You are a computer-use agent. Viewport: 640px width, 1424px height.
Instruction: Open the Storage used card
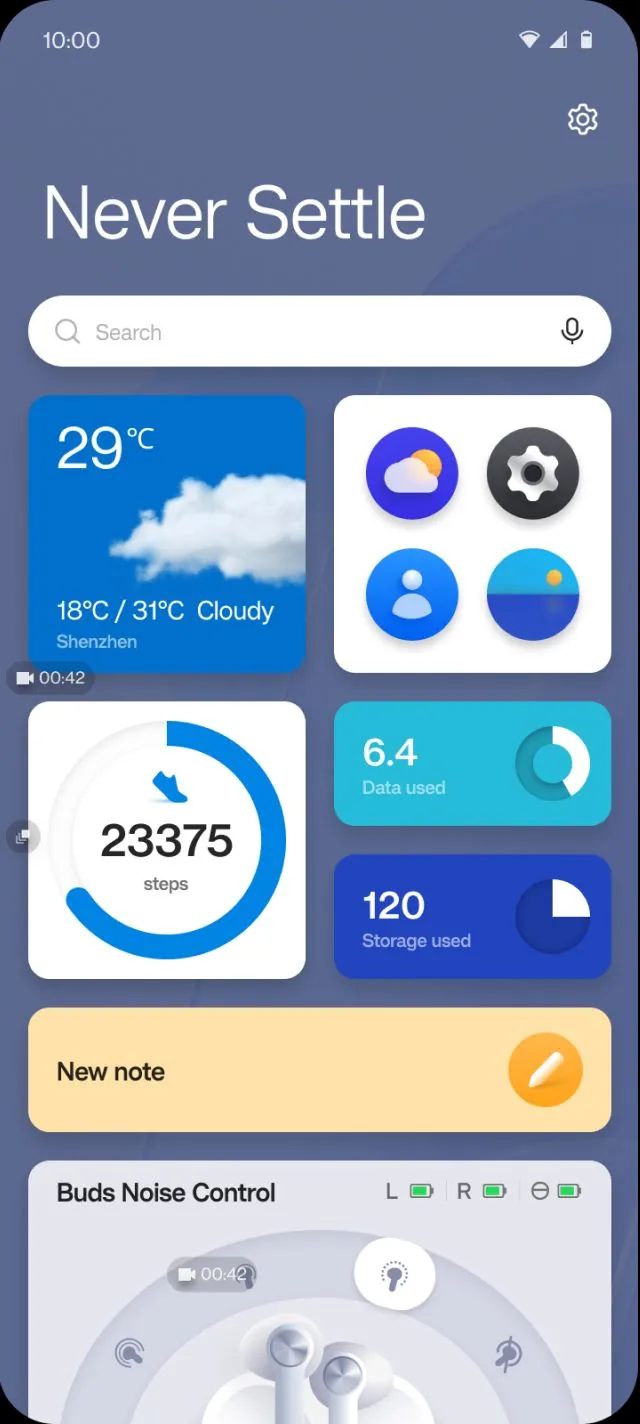(x=472, y=917)
